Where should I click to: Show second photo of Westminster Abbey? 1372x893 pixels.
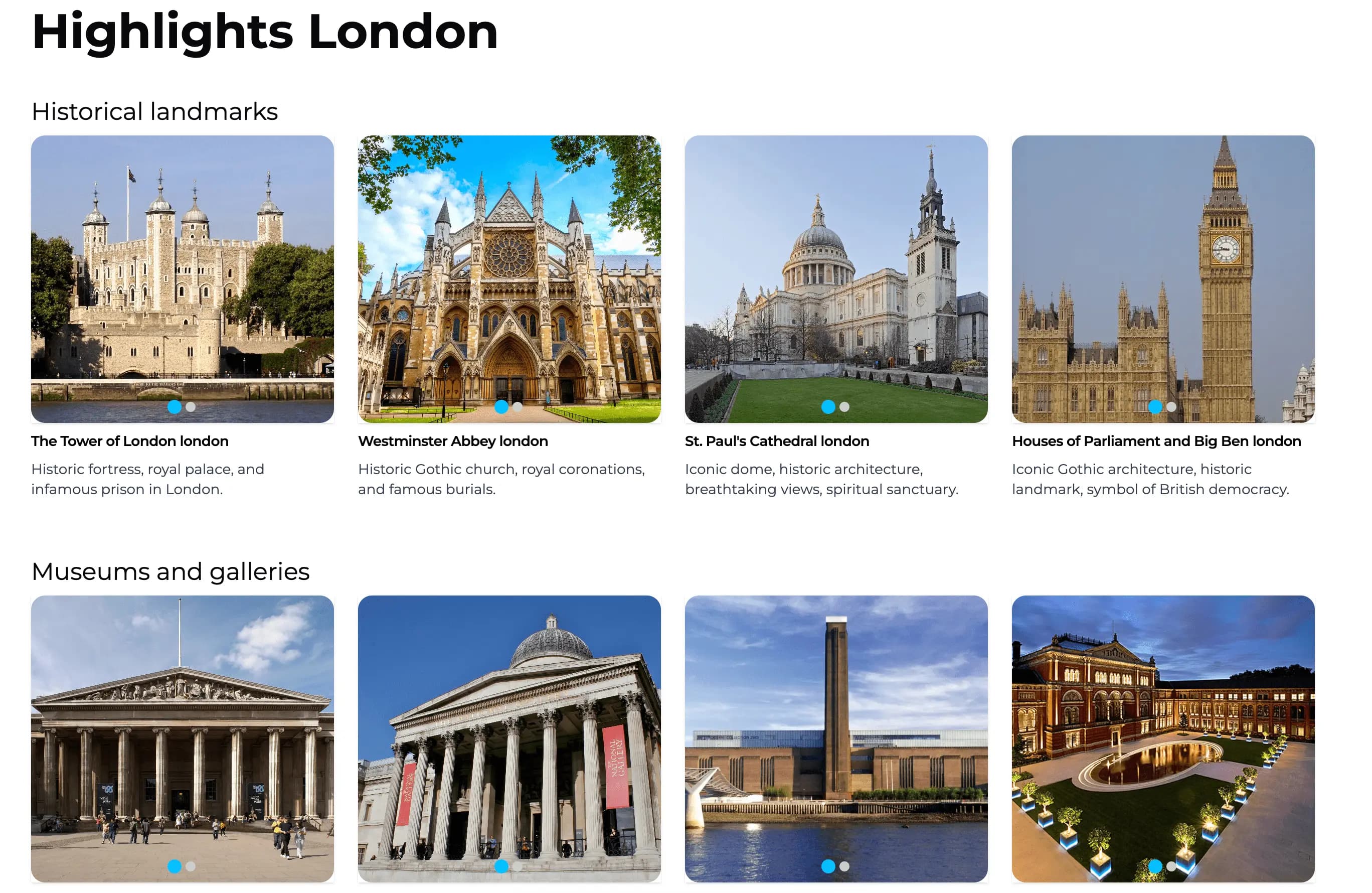click(x=518, y=407)
